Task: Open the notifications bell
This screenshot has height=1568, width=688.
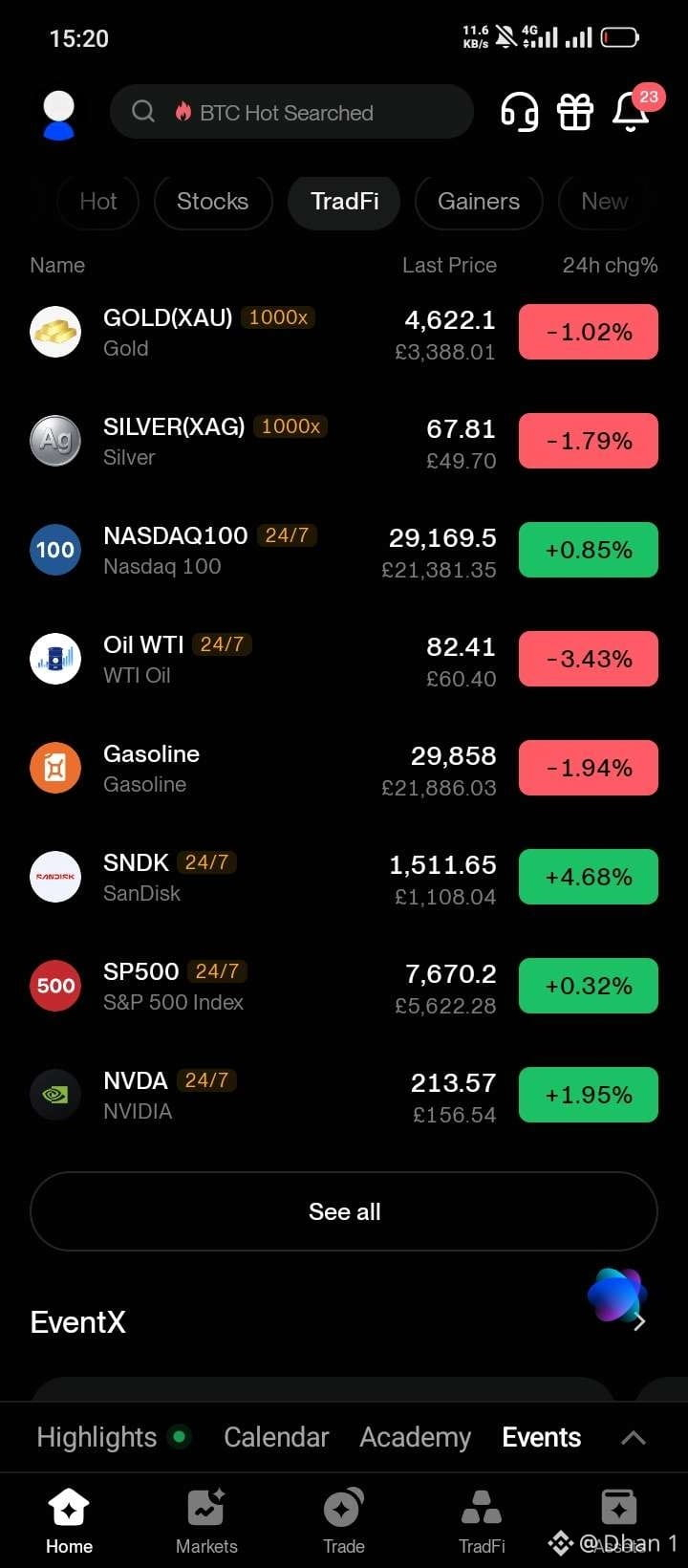Action: tap(633, 110)
